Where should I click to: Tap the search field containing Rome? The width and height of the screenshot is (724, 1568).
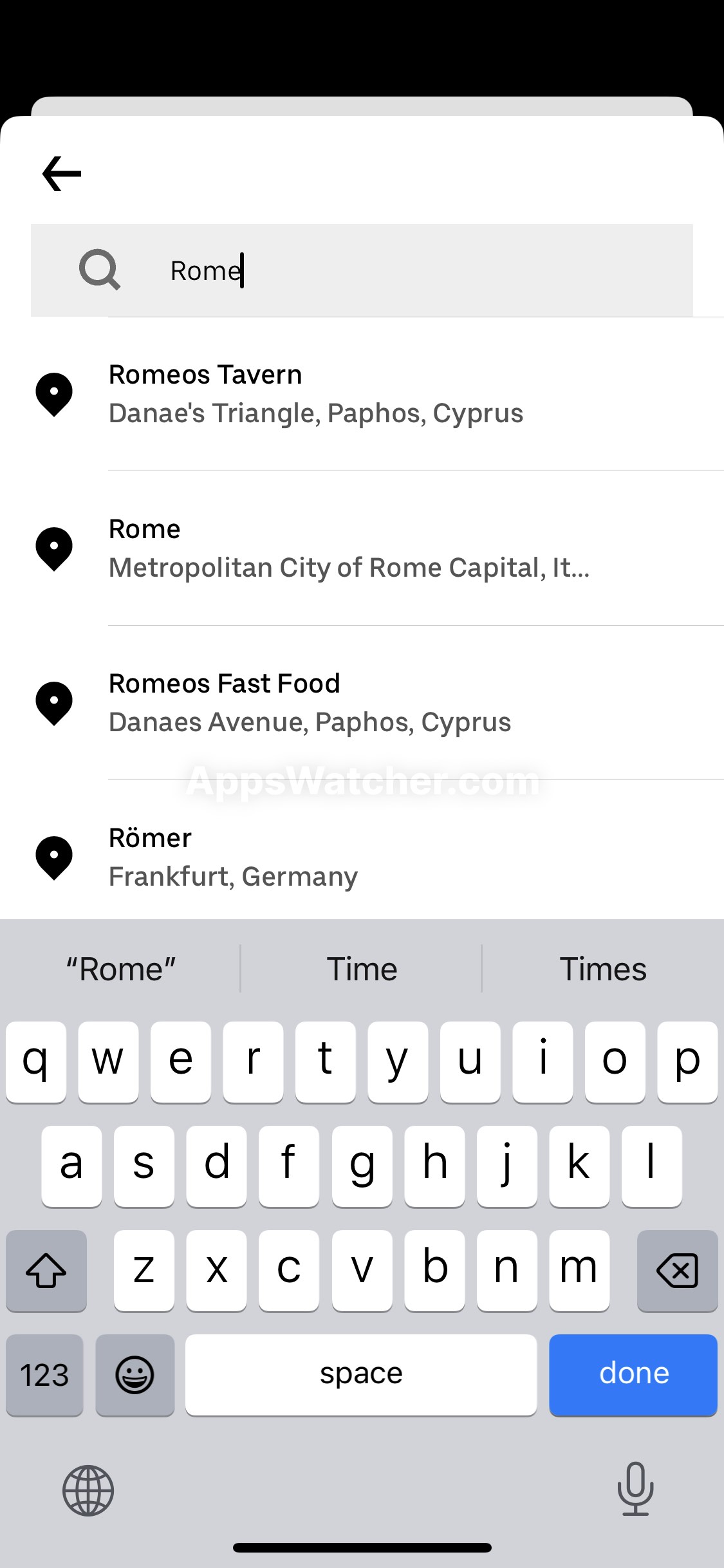pyautogui.click(x=362, y=270)
